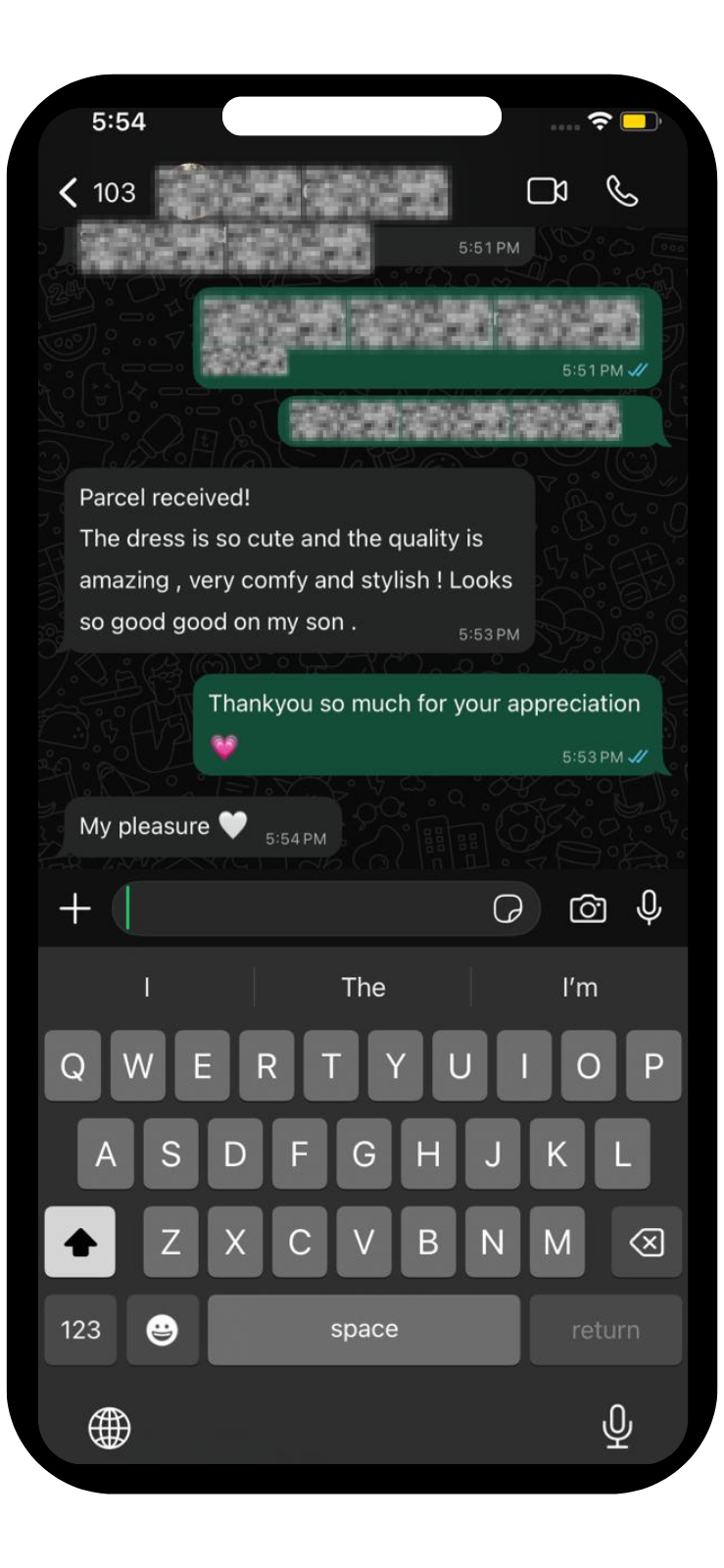This screenshot has height=1568, width=724.
Task: Open the plus attachment menu
Action: [x=75, y=909]
